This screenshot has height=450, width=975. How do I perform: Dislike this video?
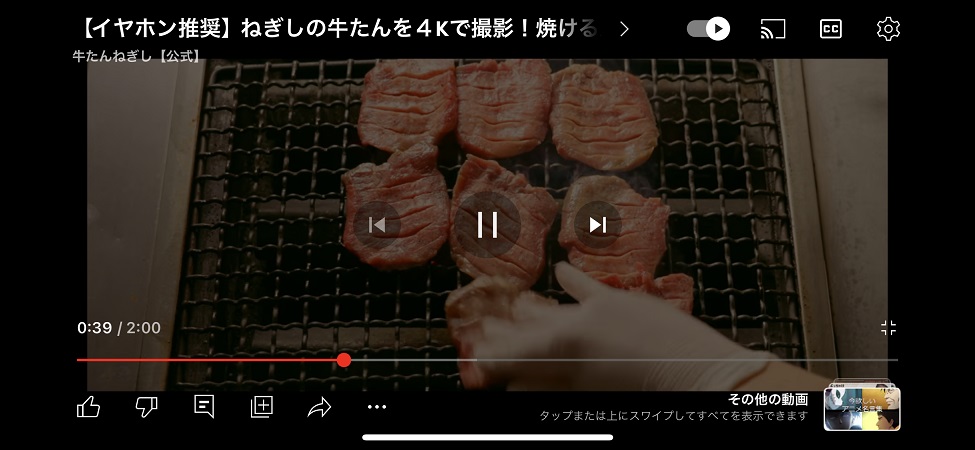tap(147, 407)
